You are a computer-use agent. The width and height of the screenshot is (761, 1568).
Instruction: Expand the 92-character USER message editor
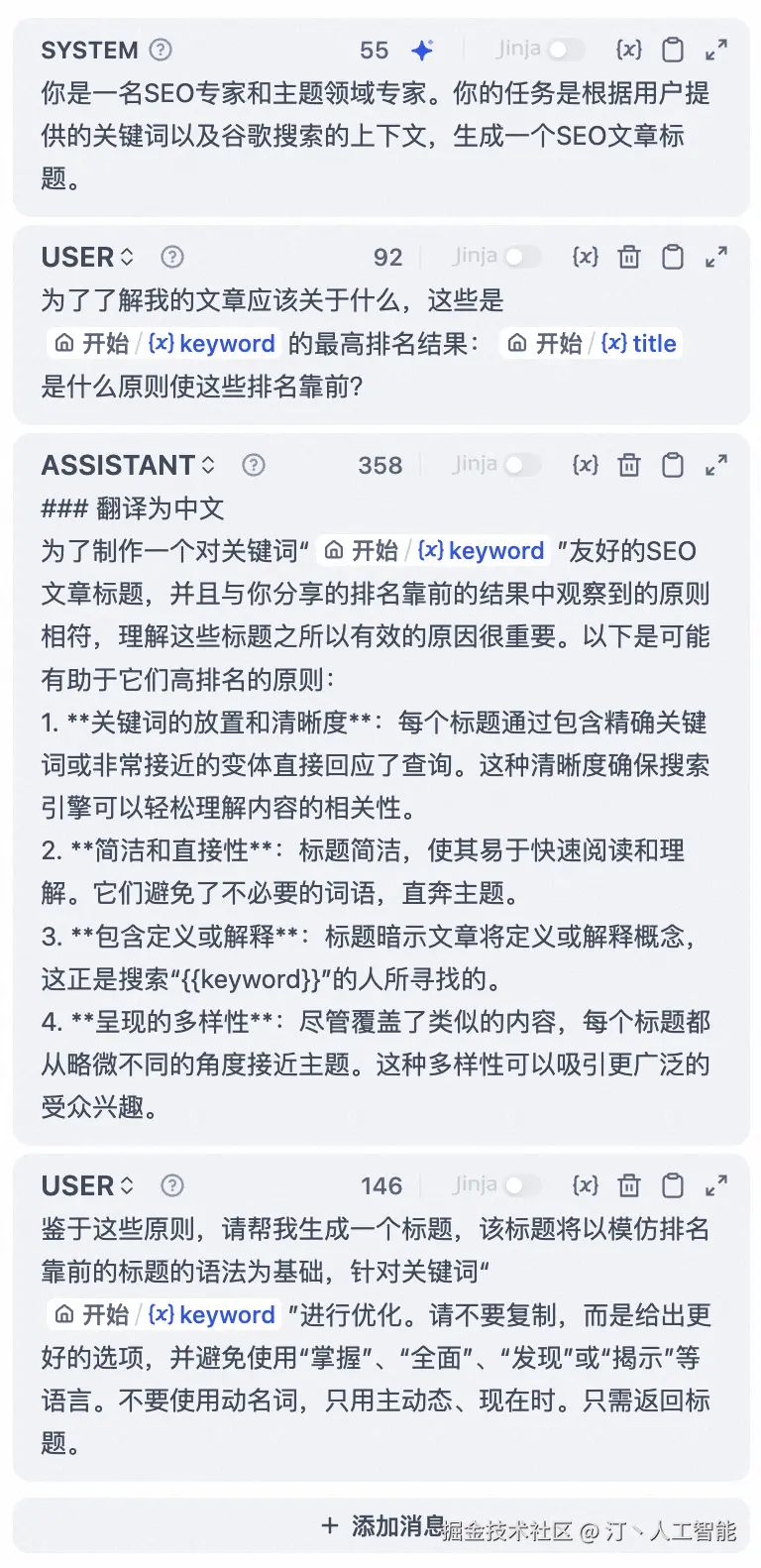716,258
